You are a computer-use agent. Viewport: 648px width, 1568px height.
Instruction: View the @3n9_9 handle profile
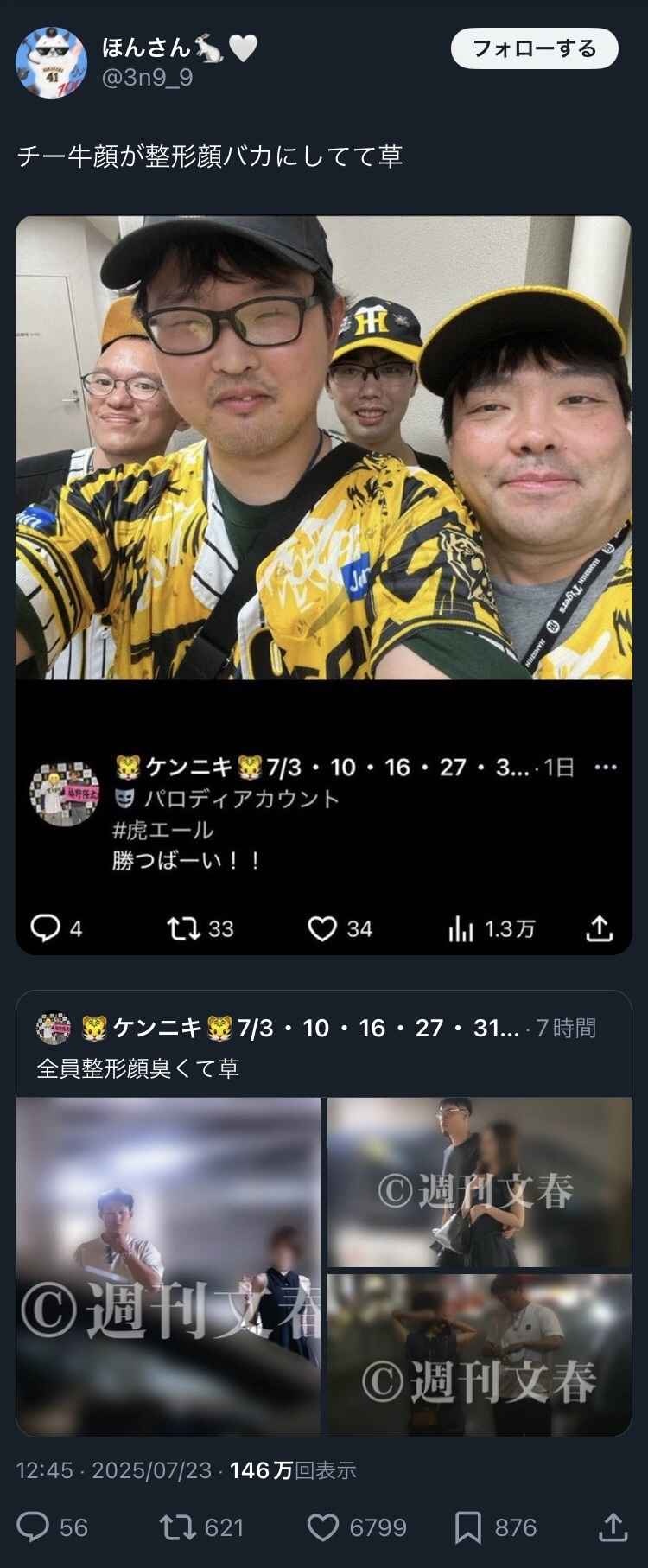click(x=147, y=78)
